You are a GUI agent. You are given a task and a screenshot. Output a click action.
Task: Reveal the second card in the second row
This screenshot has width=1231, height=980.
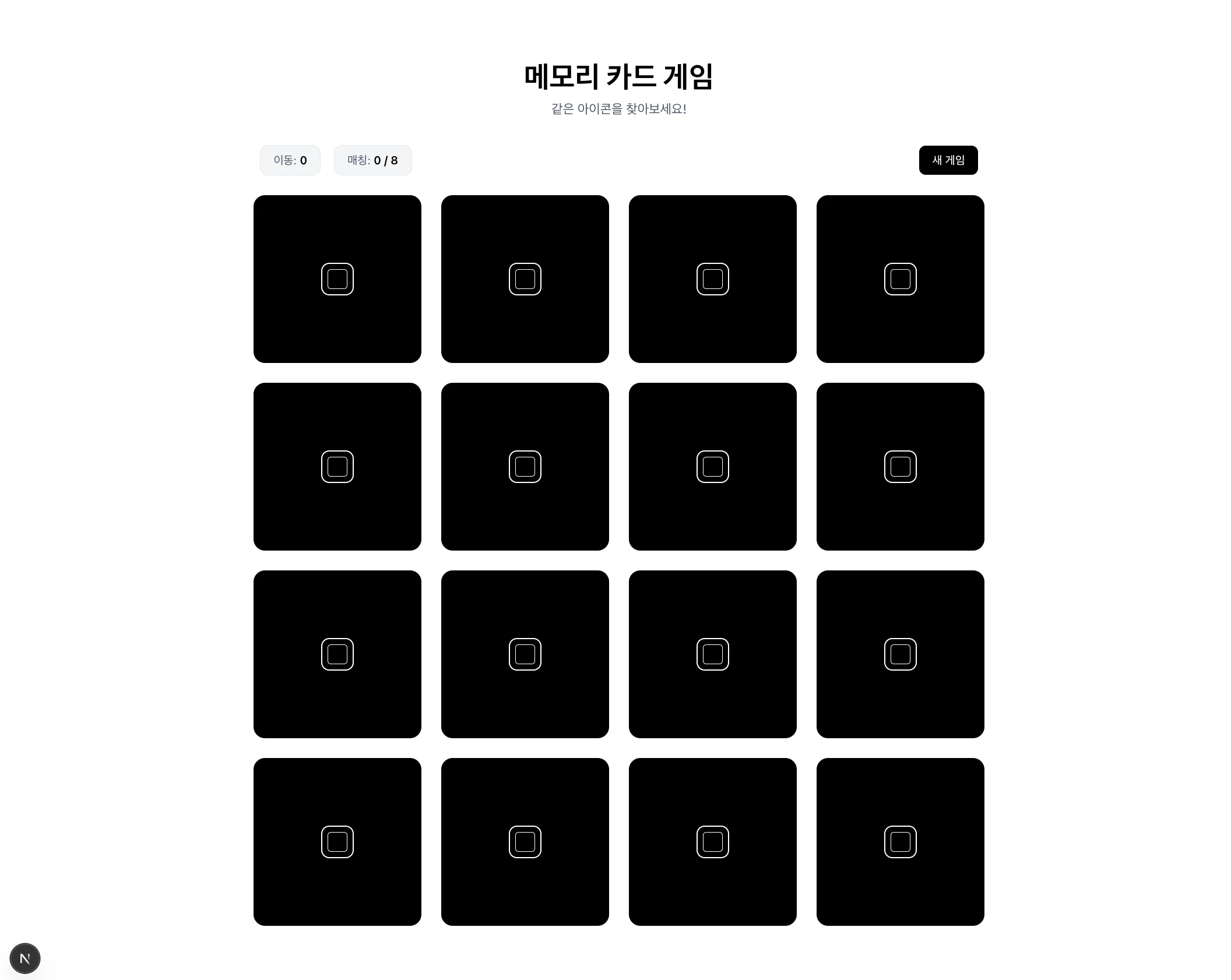(x=525, y=467)
